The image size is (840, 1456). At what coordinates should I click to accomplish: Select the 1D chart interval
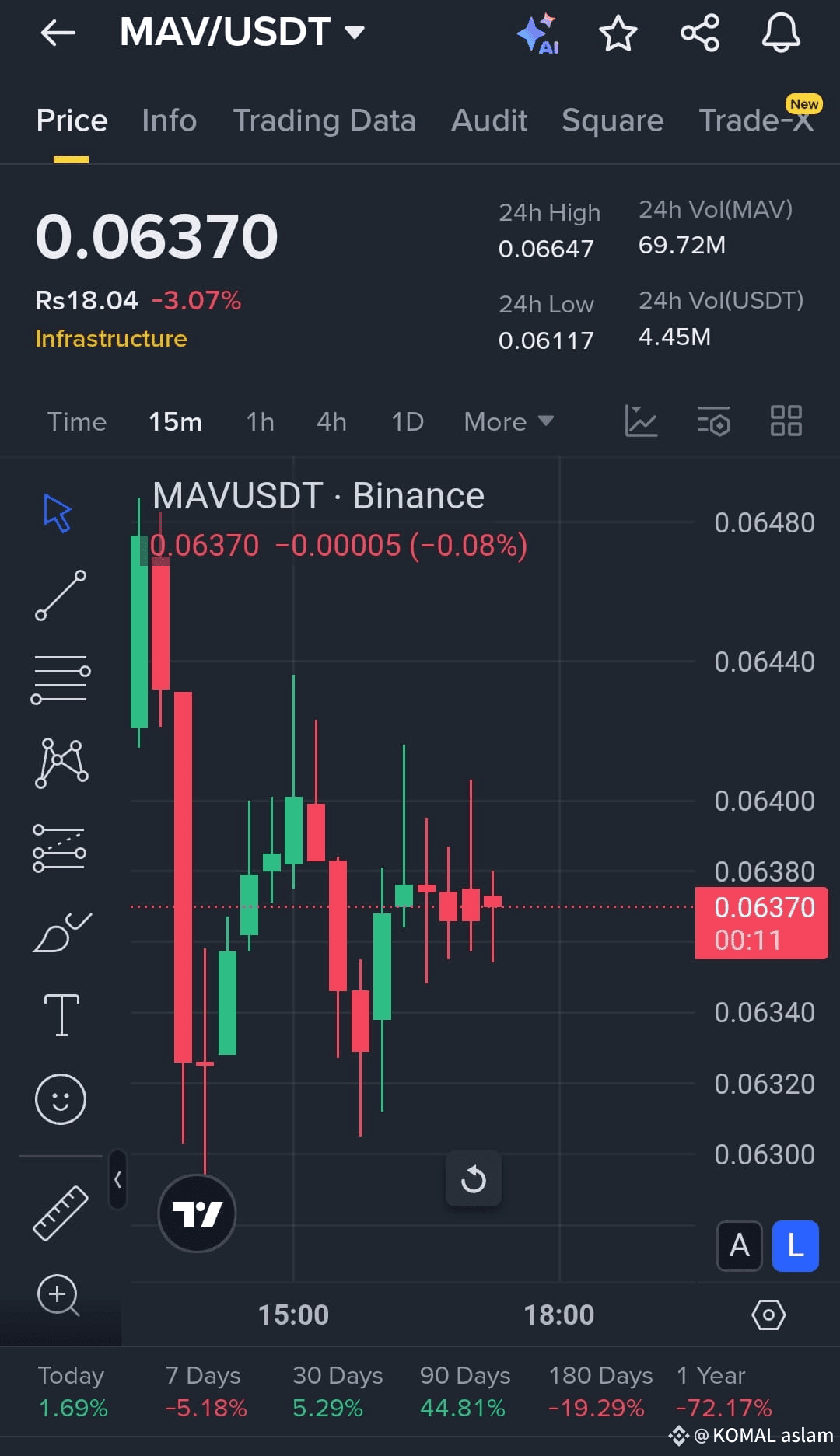(408, 421)
